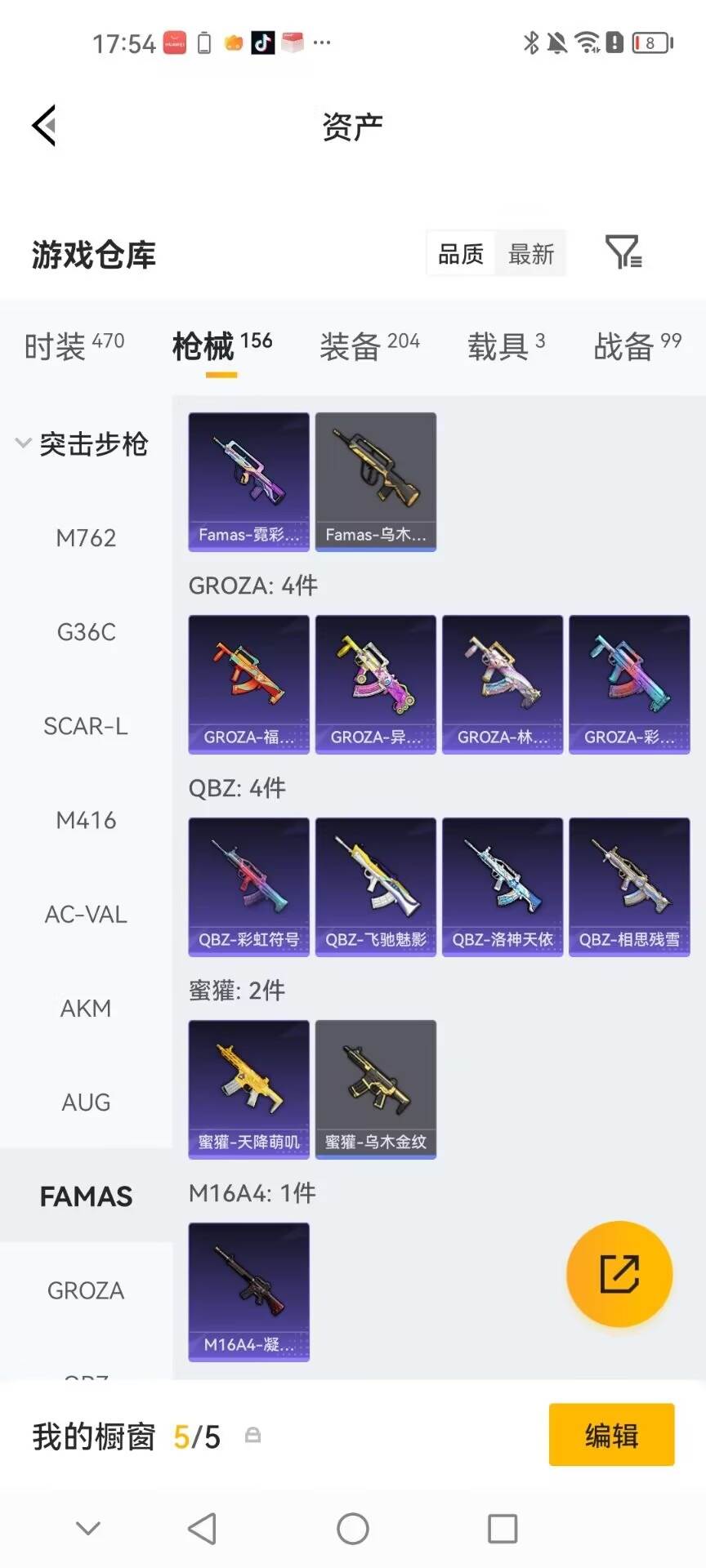Switch to the 载具 tab
706x1568 pixels.
coord(506,346)
